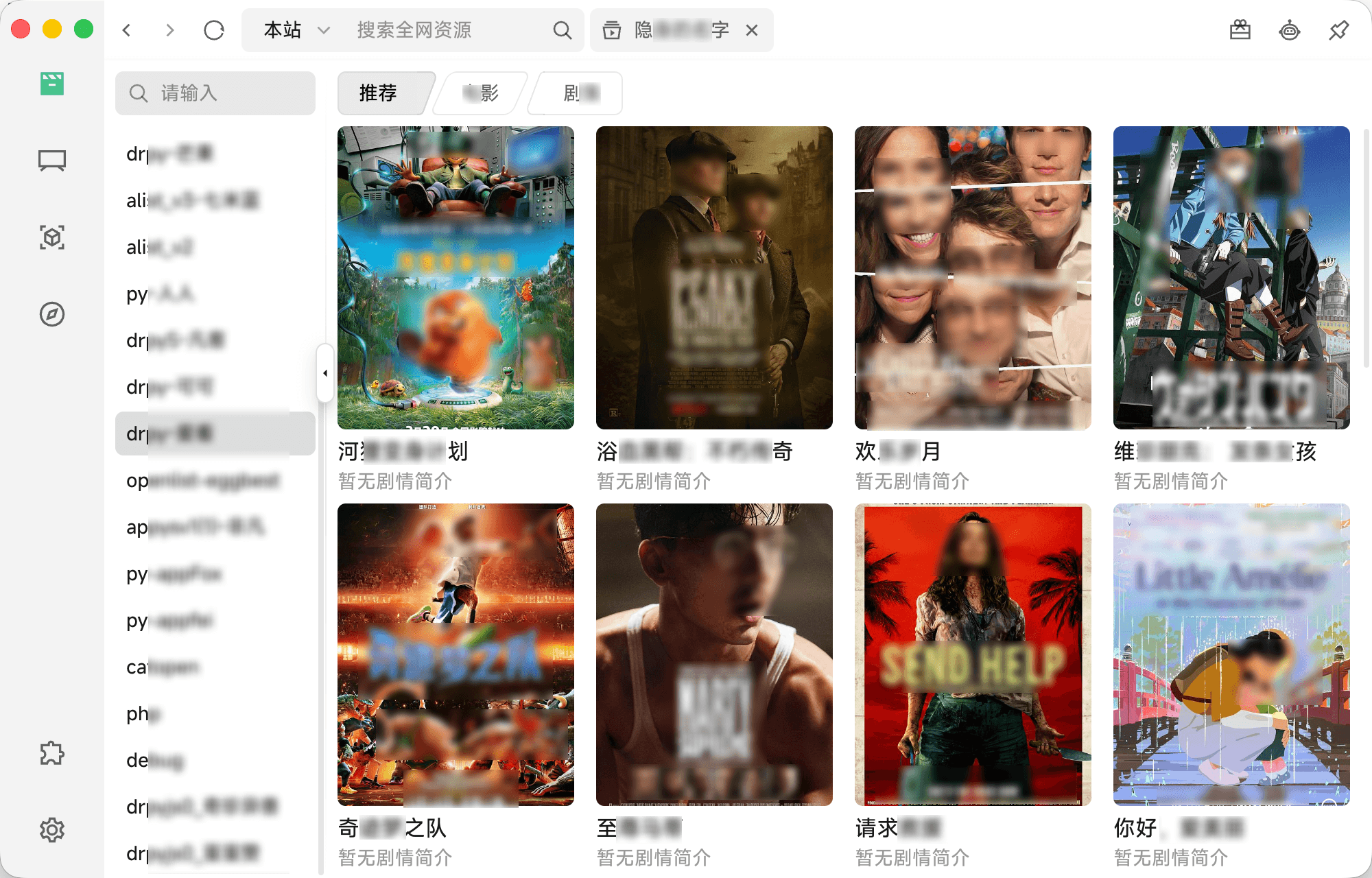
Task: Close the open tab in top bar
Action: (752, 30)
